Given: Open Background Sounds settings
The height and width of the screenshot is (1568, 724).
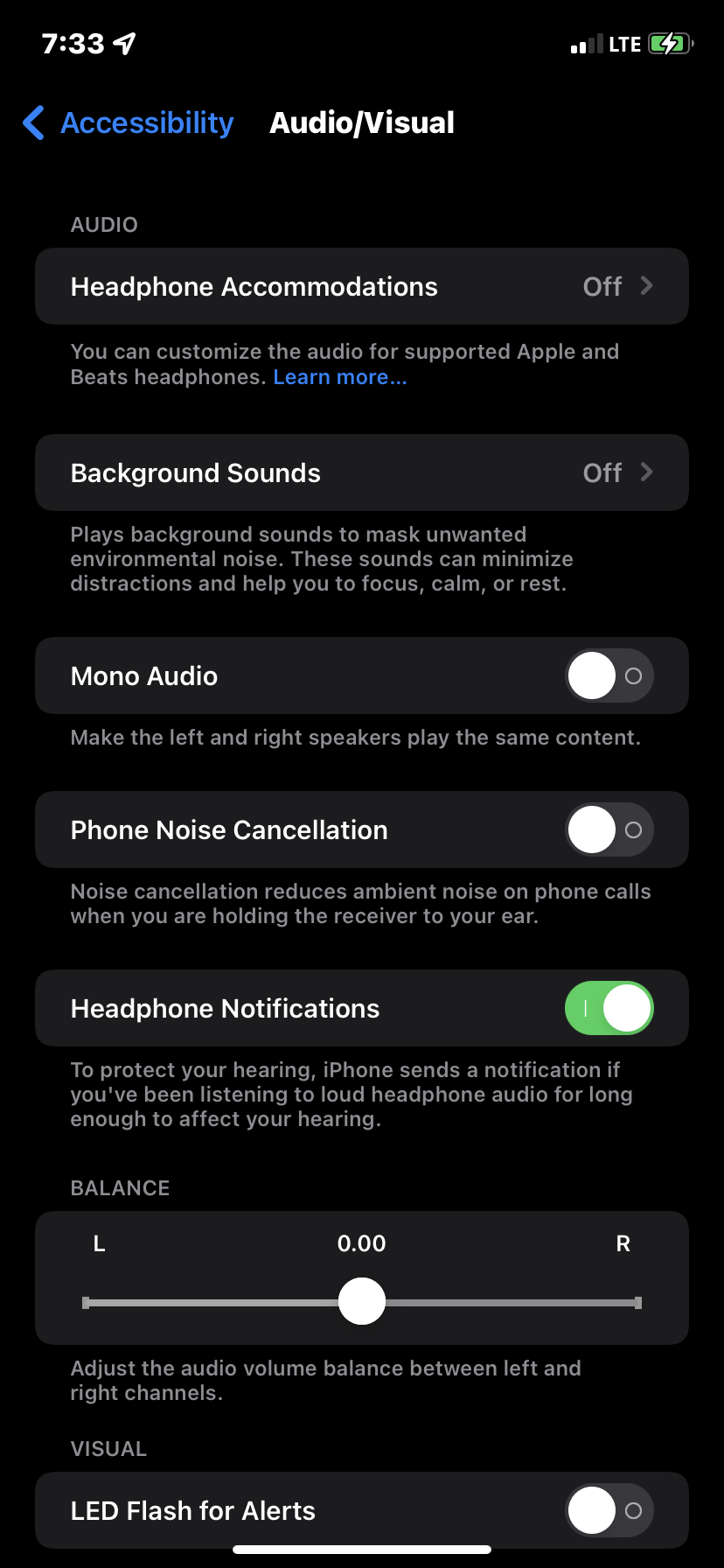Looking at the screenshot, I should click(361, 473).
